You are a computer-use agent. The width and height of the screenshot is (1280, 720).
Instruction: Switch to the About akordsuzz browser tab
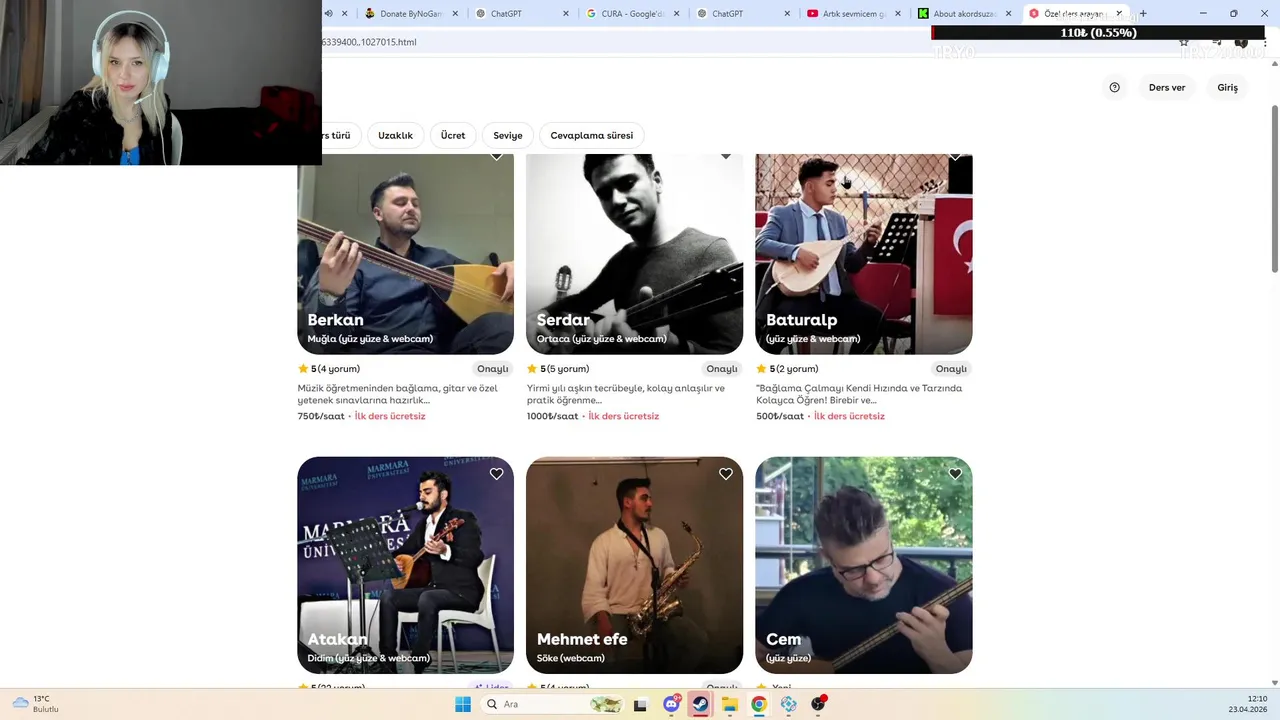point(962,14)
